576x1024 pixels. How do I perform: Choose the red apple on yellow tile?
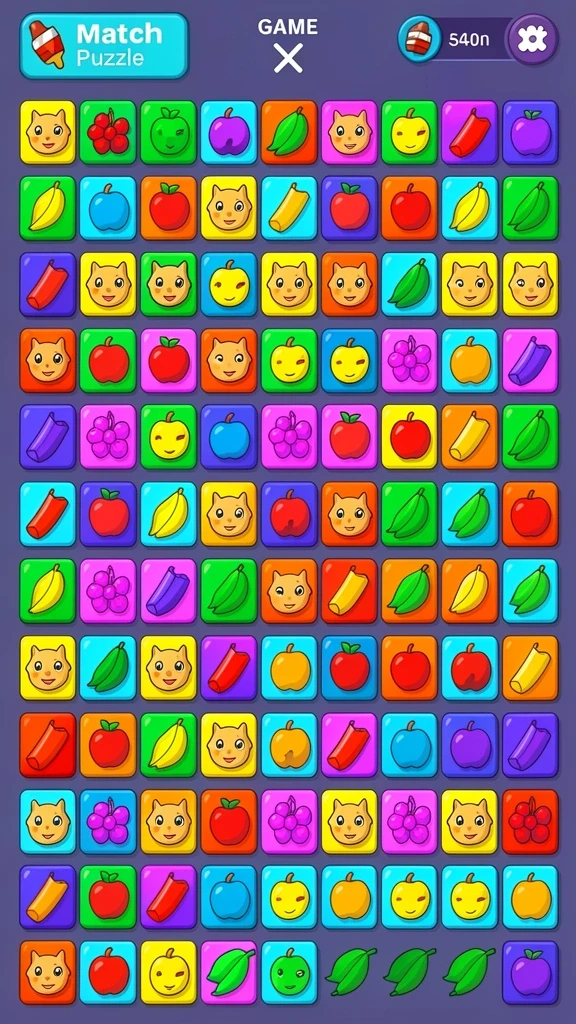coord(409,436)
